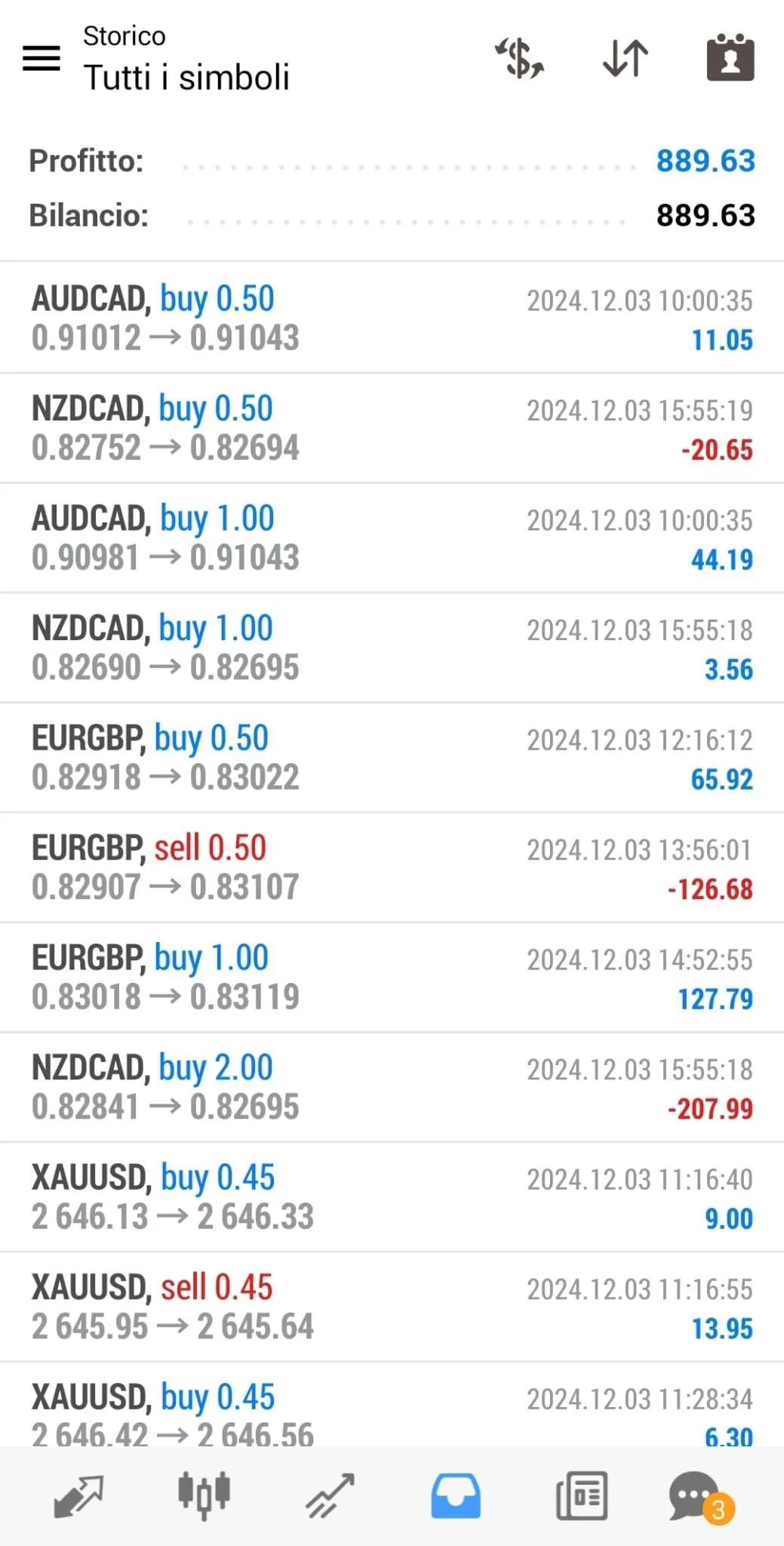Select NZDCAD buy 1.00 trade with 3.56 profit

click(x=392, y=648)
